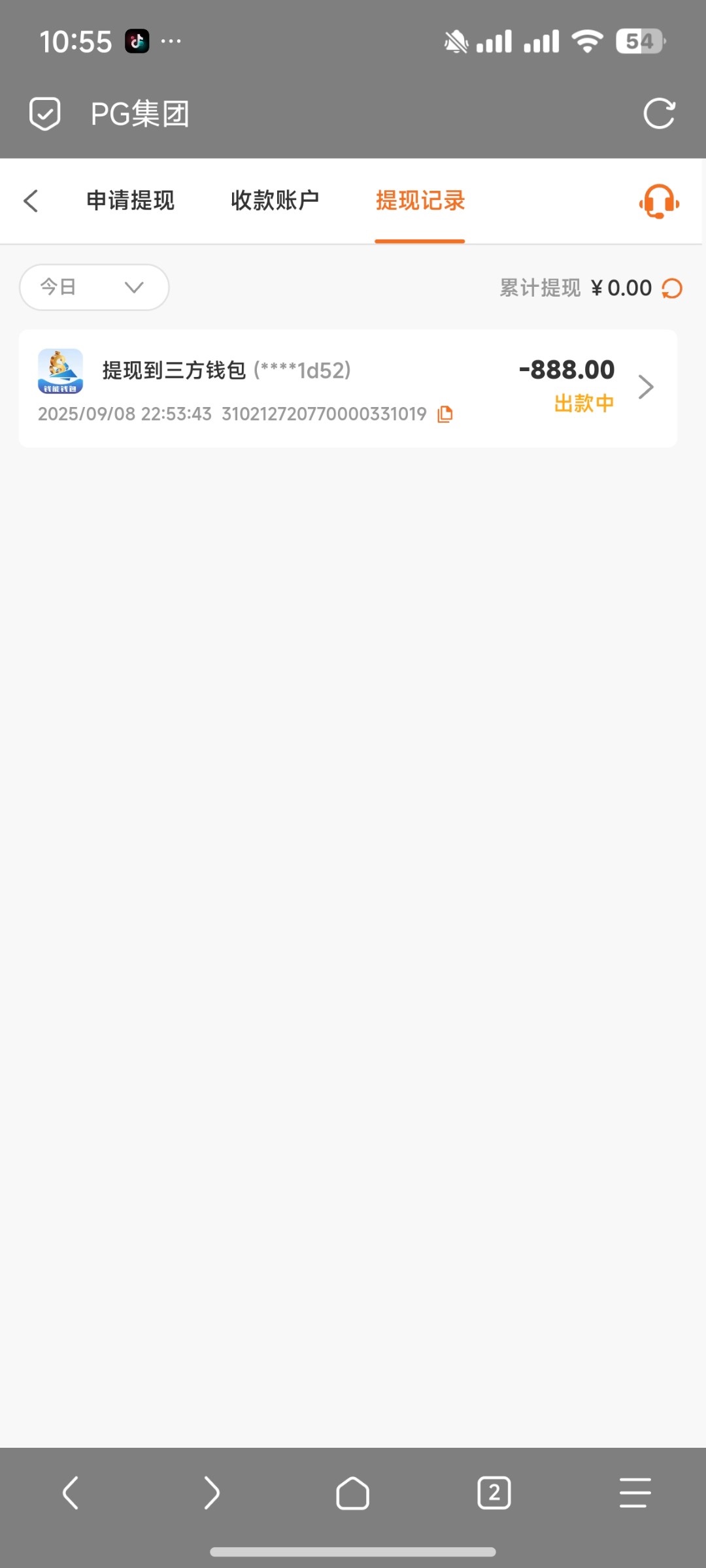Reload the page with the refresh icon
Screen dimensions: 706x1568
(x=659, y=114)
